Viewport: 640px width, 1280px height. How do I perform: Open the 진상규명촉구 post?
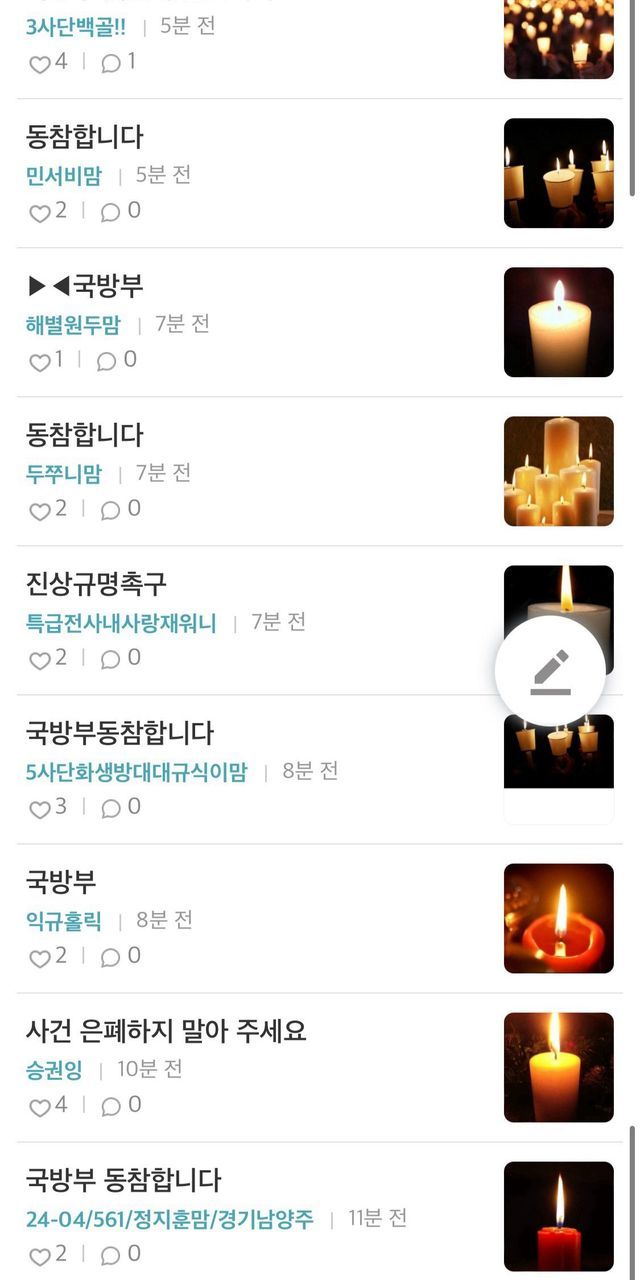96,584
